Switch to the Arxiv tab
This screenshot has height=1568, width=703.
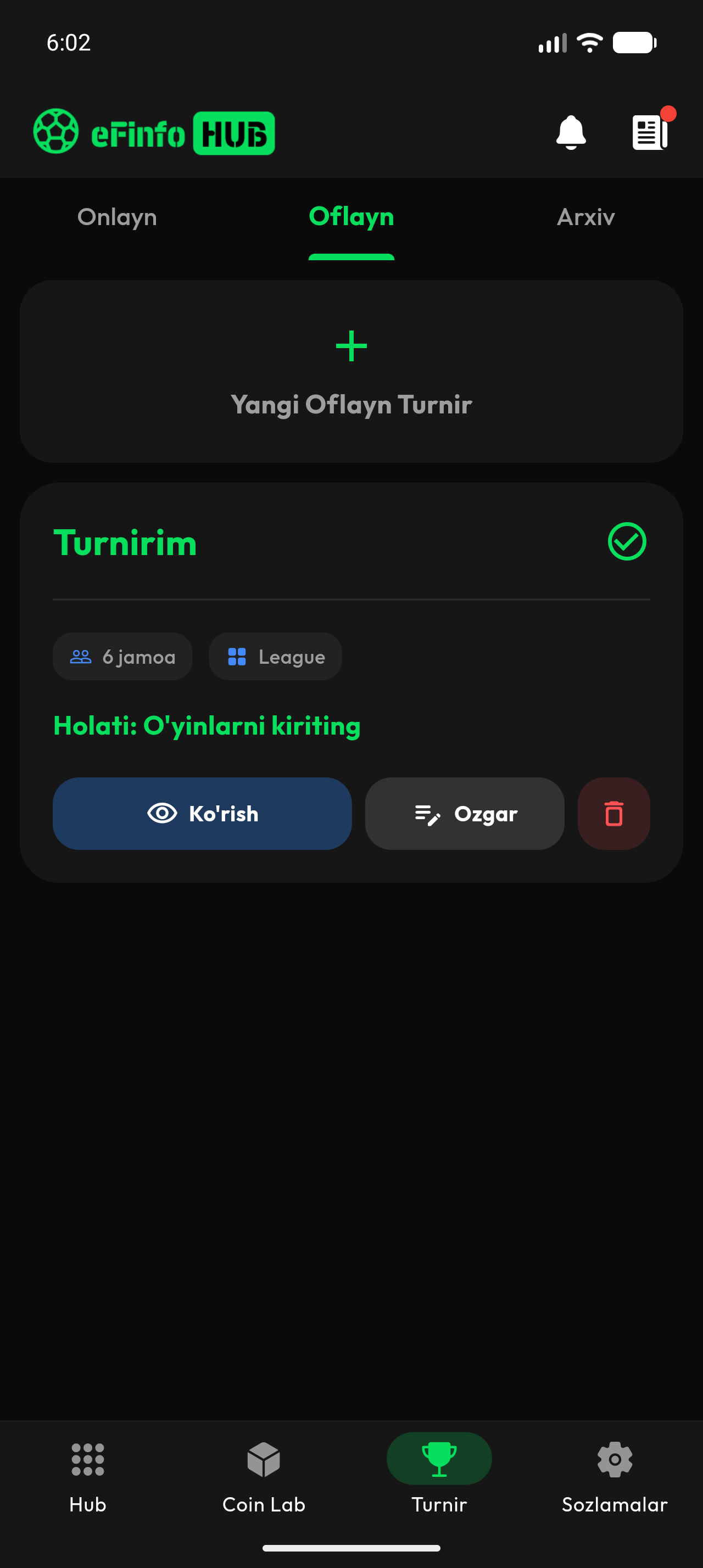[585, 217]
